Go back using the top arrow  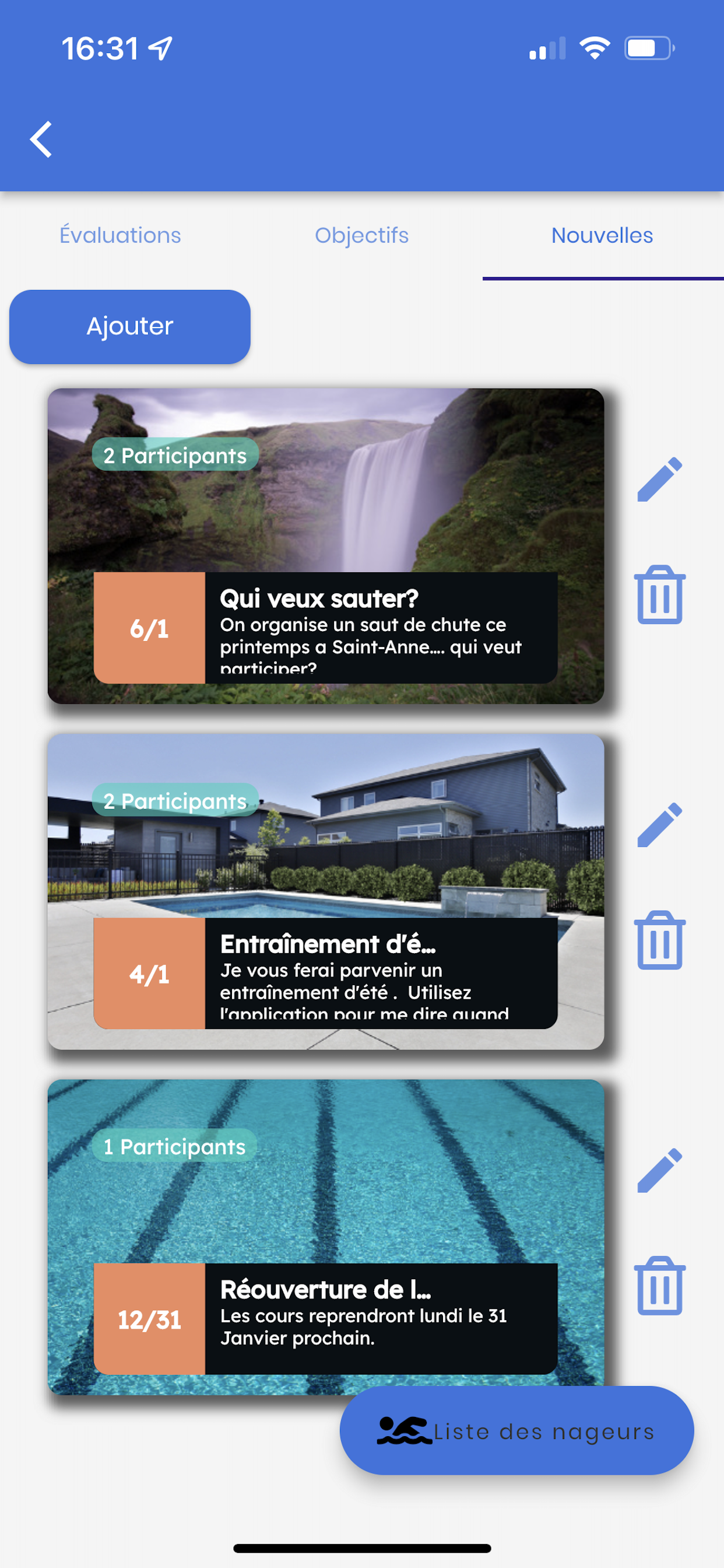41,139
